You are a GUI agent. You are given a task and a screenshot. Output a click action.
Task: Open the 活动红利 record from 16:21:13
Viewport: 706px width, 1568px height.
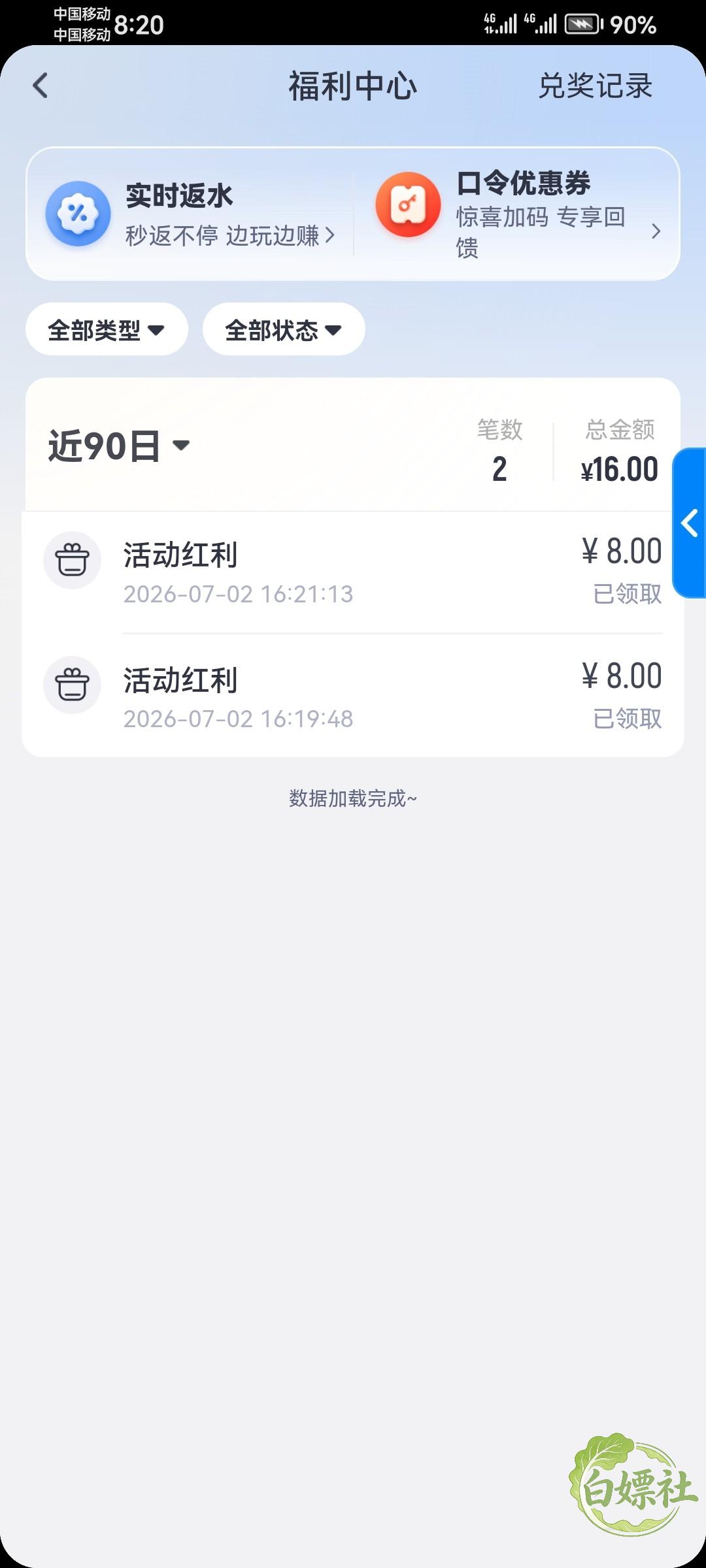click(x=353, y=573)
